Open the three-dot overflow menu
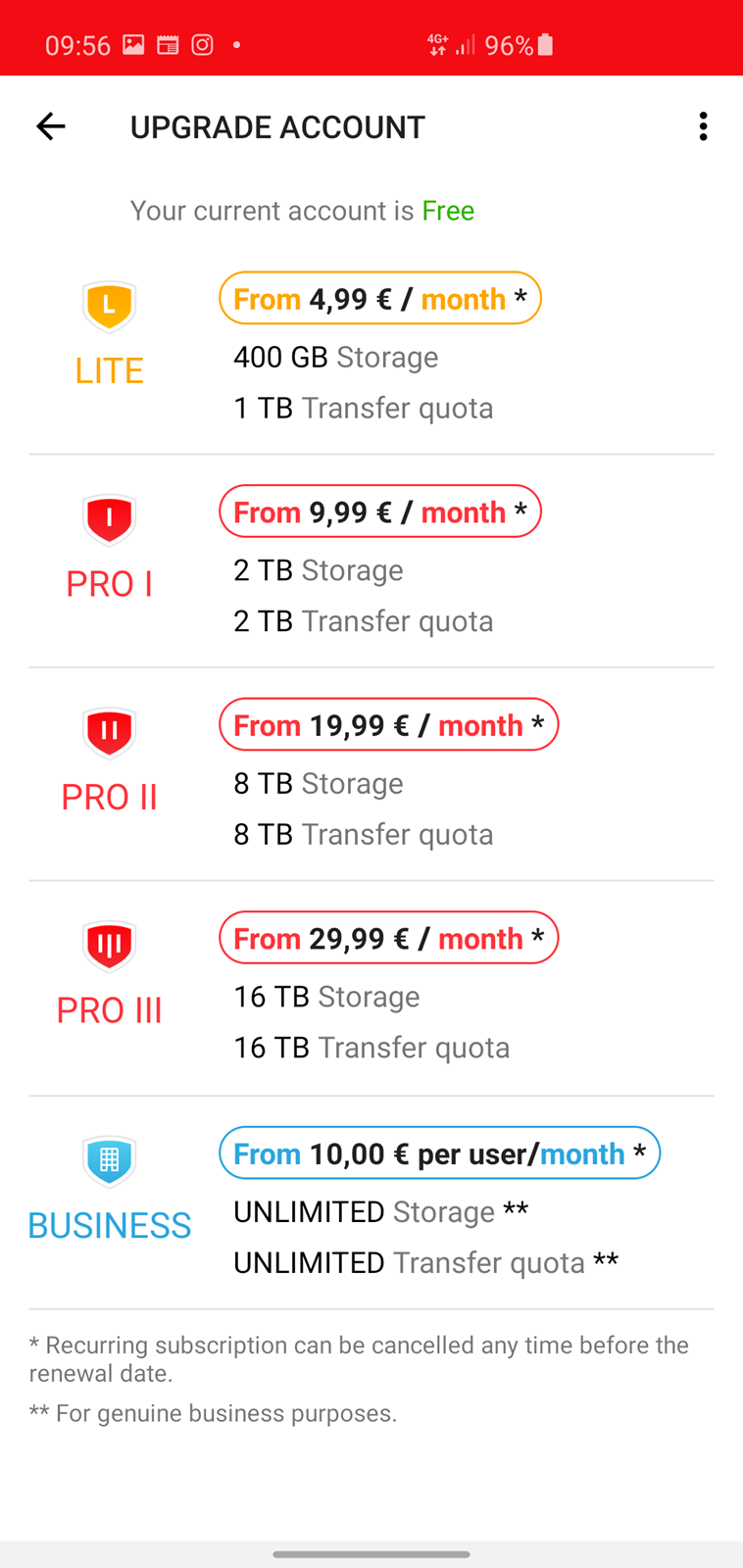 (703, 126)
